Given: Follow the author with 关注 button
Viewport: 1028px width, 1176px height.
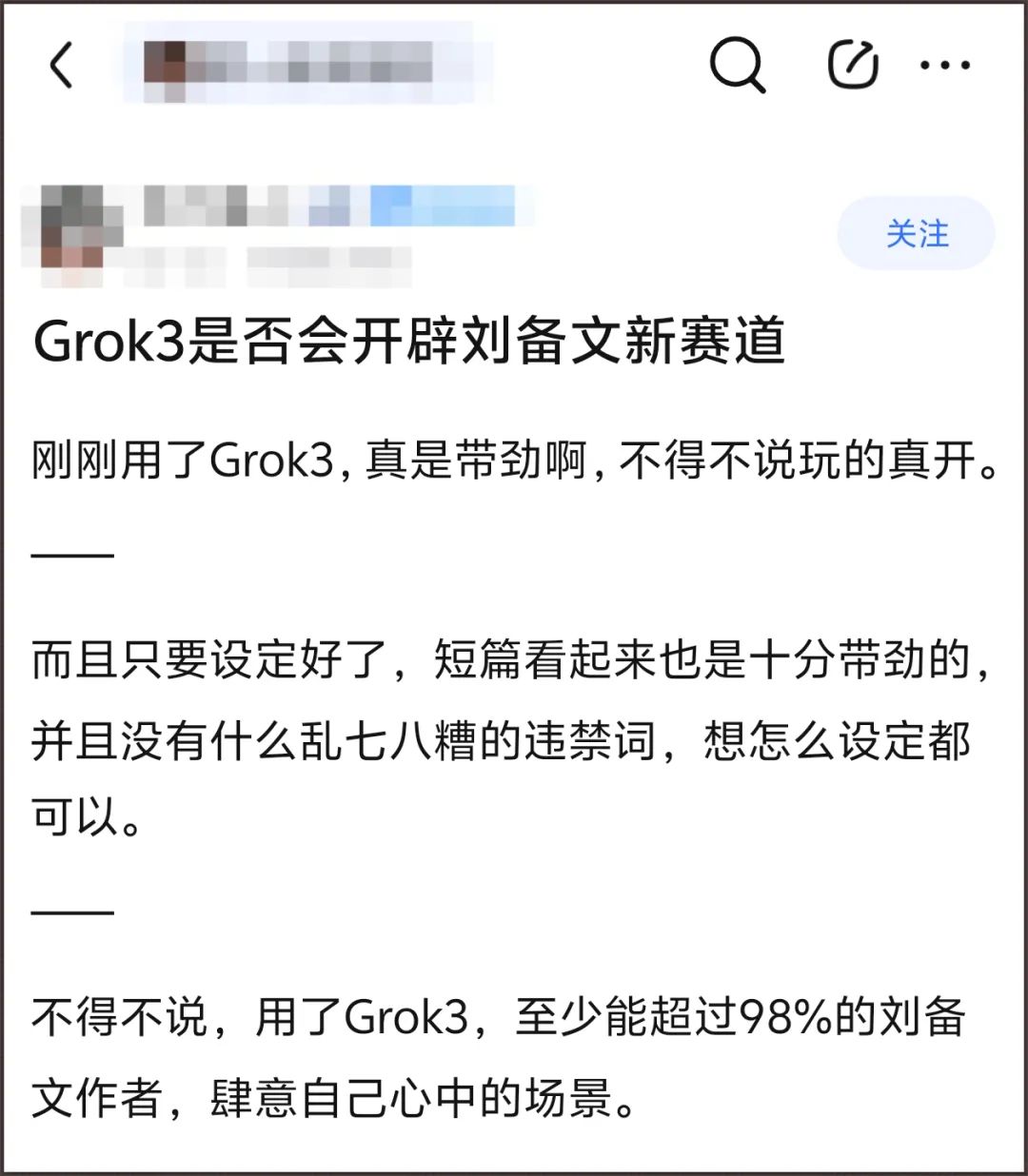Looking at the screenshot, I should [x=916, y=234].
